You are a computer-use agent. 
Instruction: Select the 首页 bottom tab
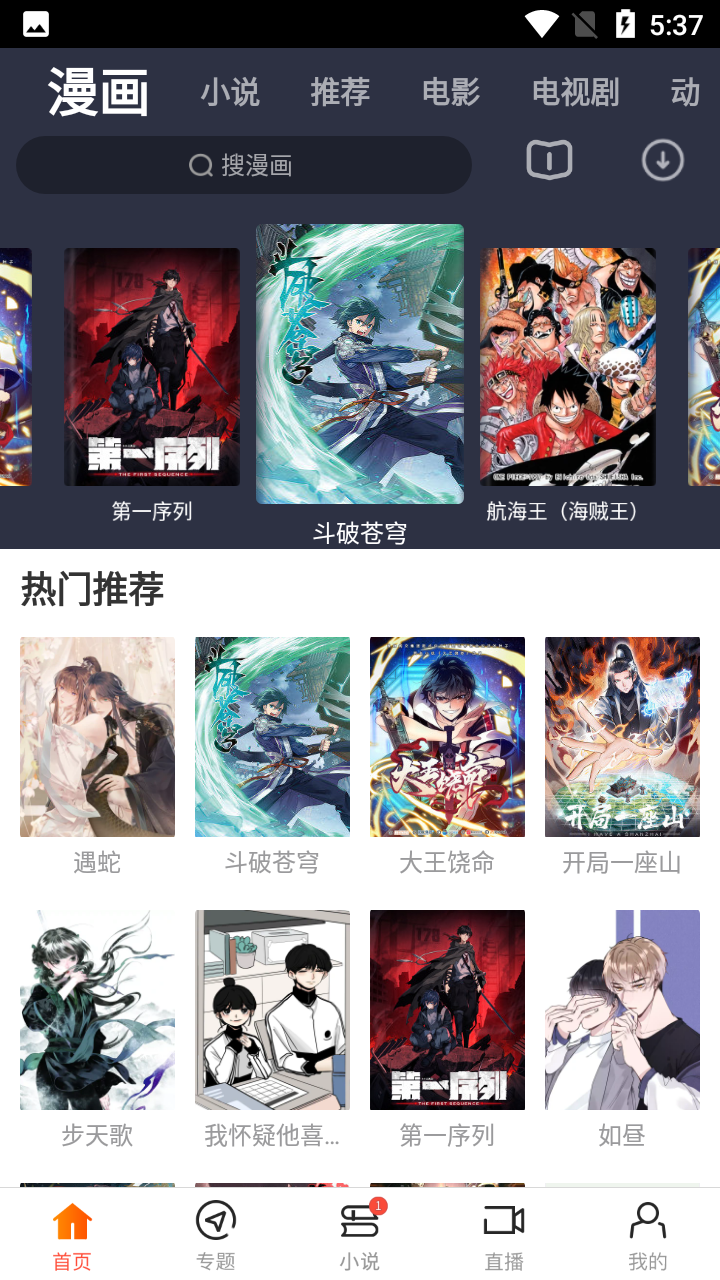coord(72,1236)
